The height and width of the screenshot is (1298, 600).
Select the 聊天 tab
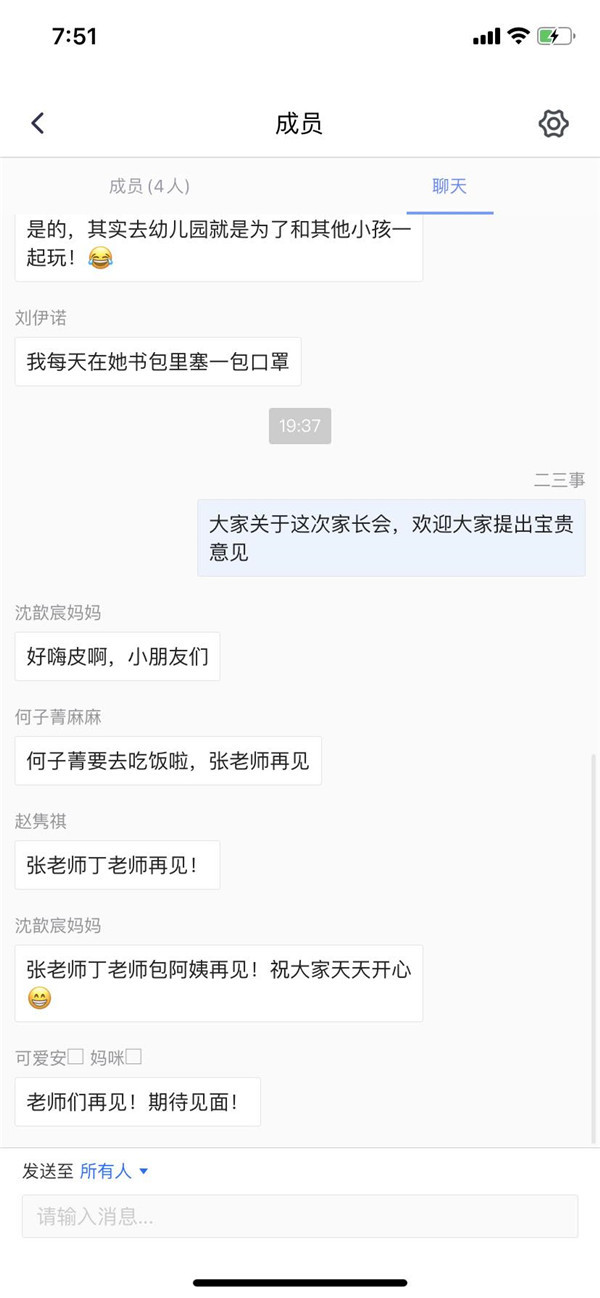449,186
